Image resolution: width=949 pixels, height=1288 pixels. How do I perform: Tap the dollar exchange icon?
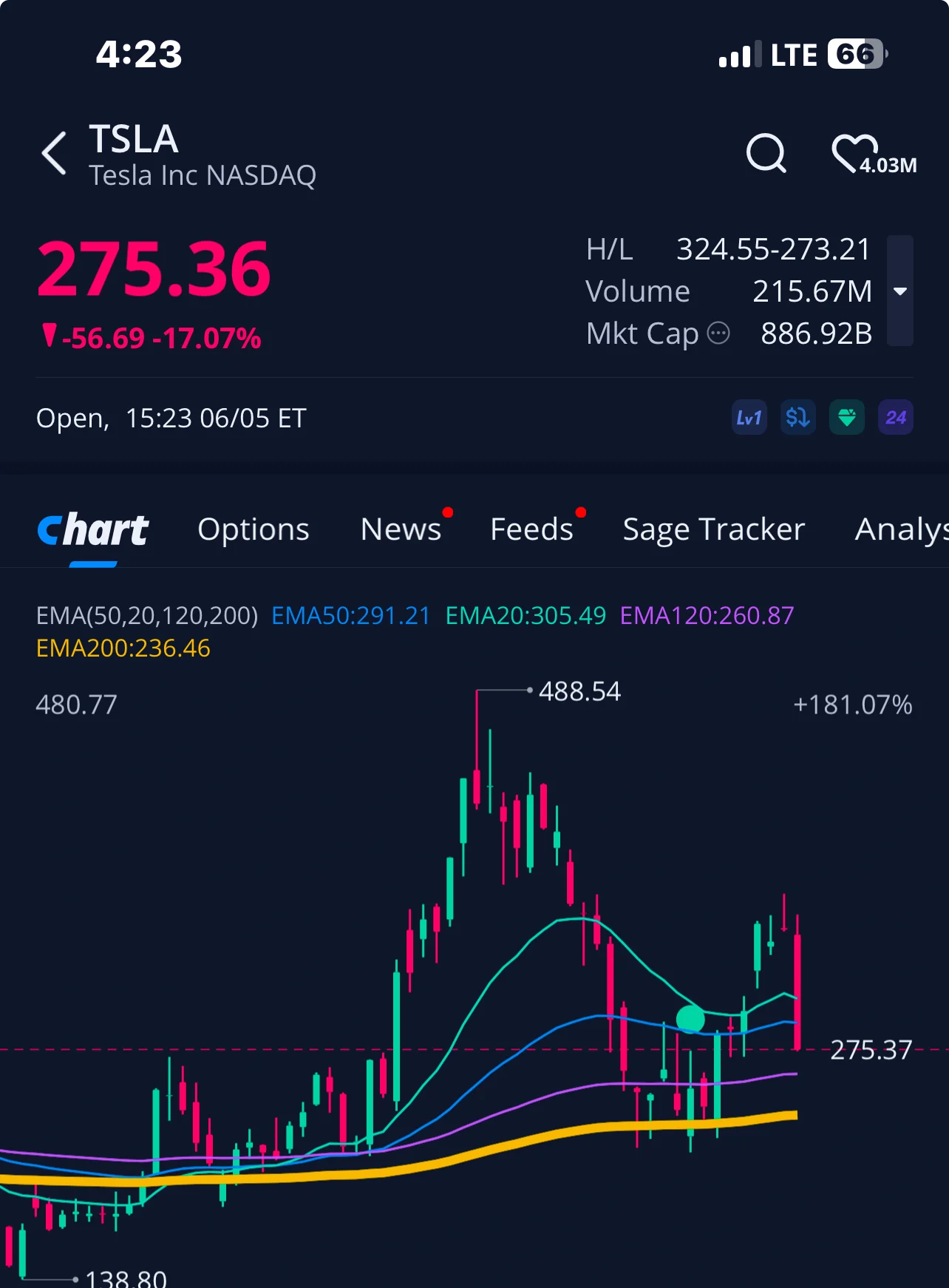[x=797, y=418]
